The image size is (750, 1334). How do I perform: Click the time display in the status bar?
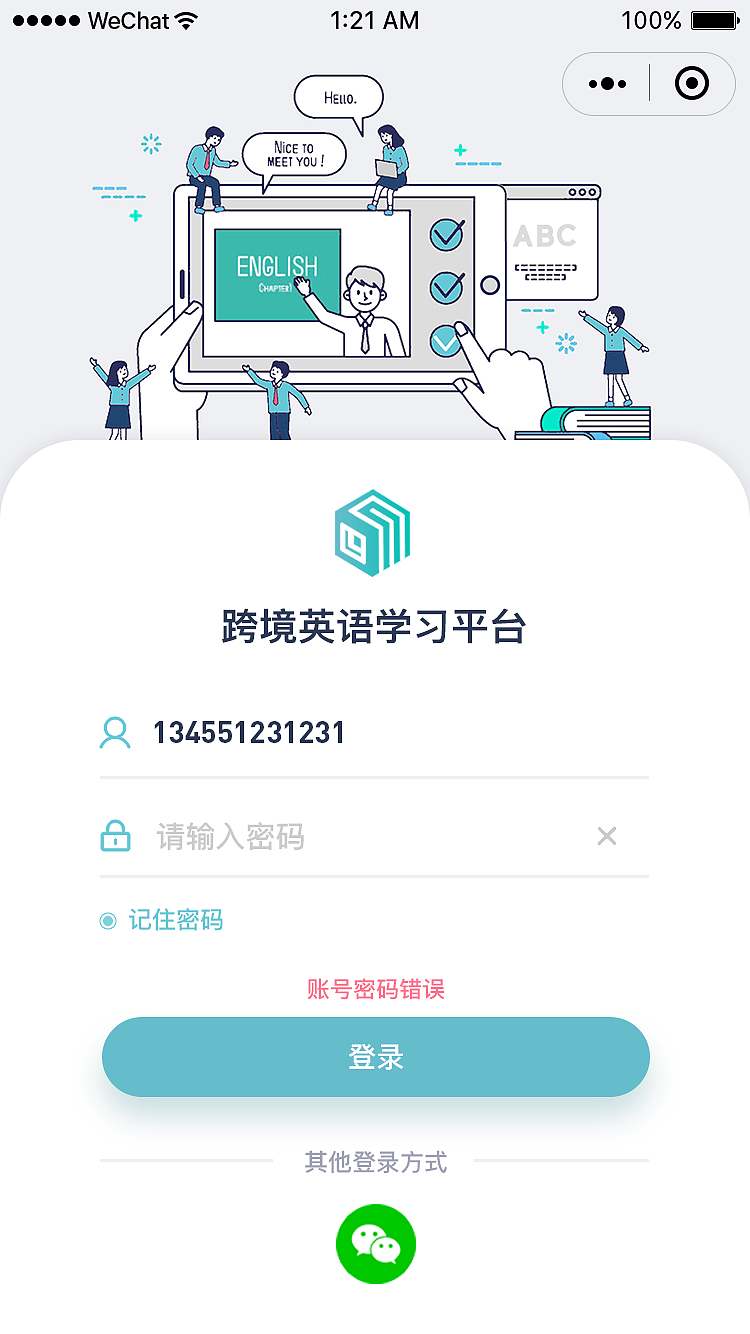pyautogui.click(x=375, y=18)
